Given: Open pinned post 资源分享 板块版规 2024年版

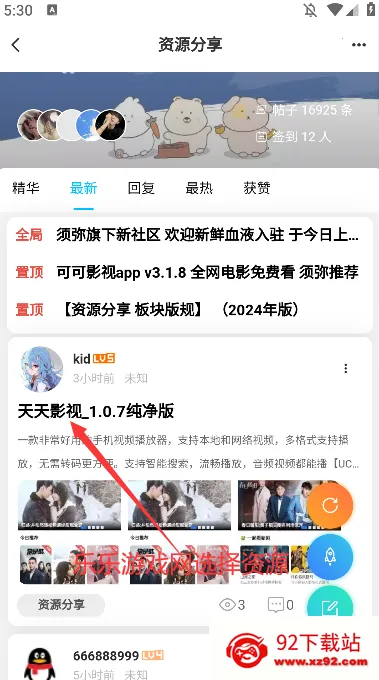Looking at the screenshot, I should (190, 310).
